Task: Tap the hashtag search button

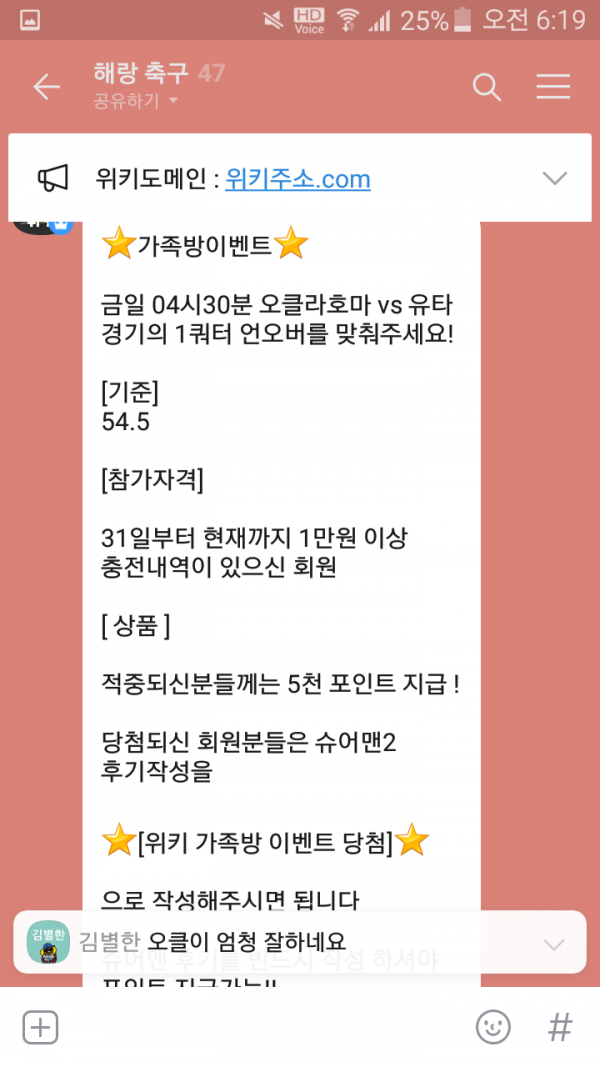Action: [560, 1027]
